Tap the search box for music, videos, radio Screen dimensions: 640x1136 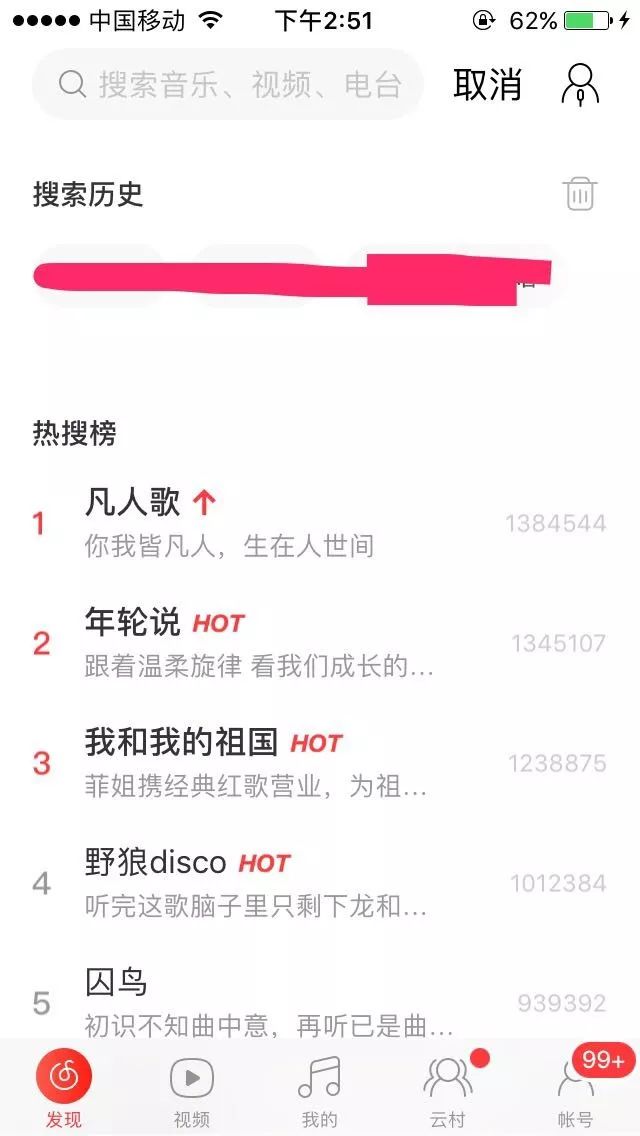pos(230,85)
